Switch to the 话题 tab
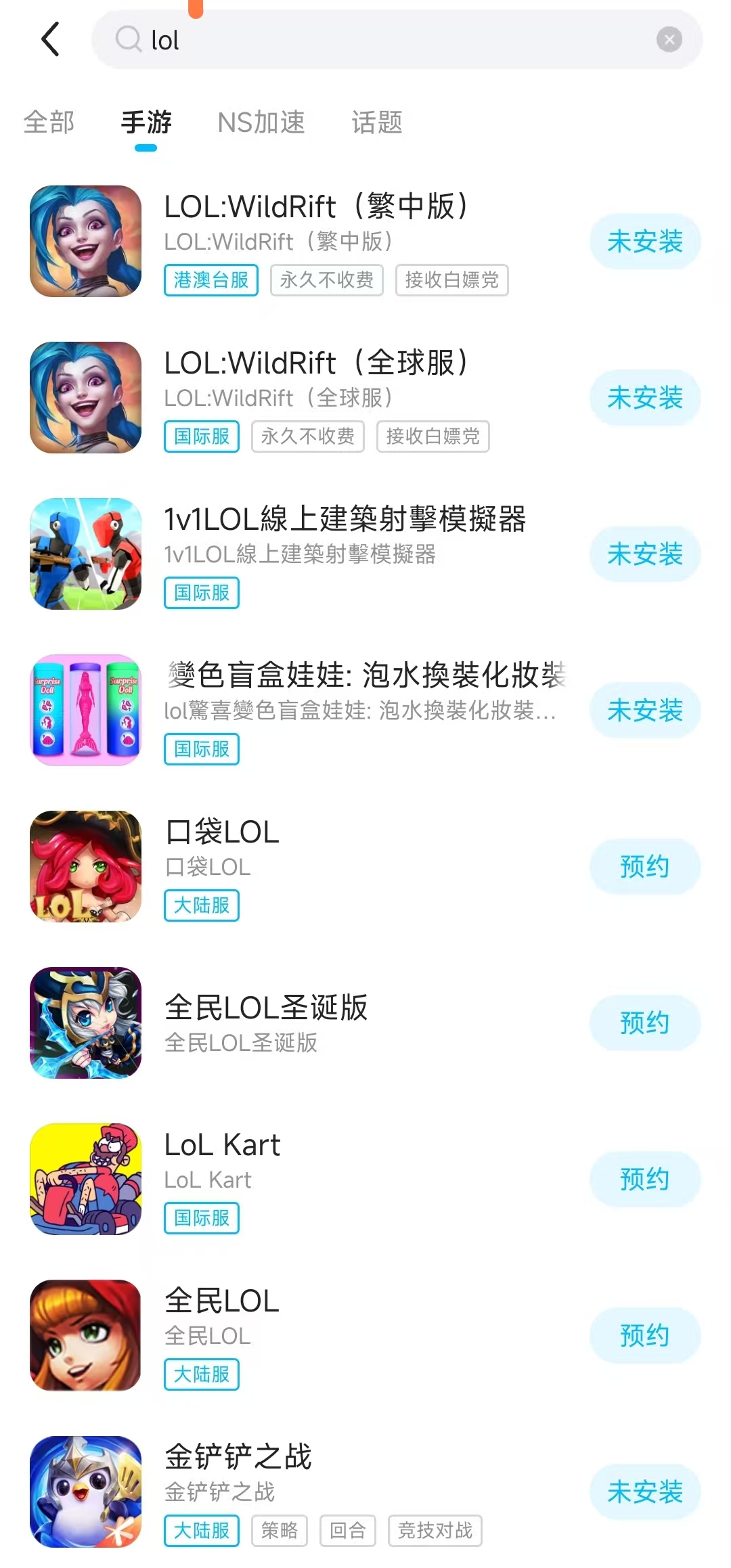Image resolution: width=731 pixels, height=1568 pixels. click(x=377, y=122)
